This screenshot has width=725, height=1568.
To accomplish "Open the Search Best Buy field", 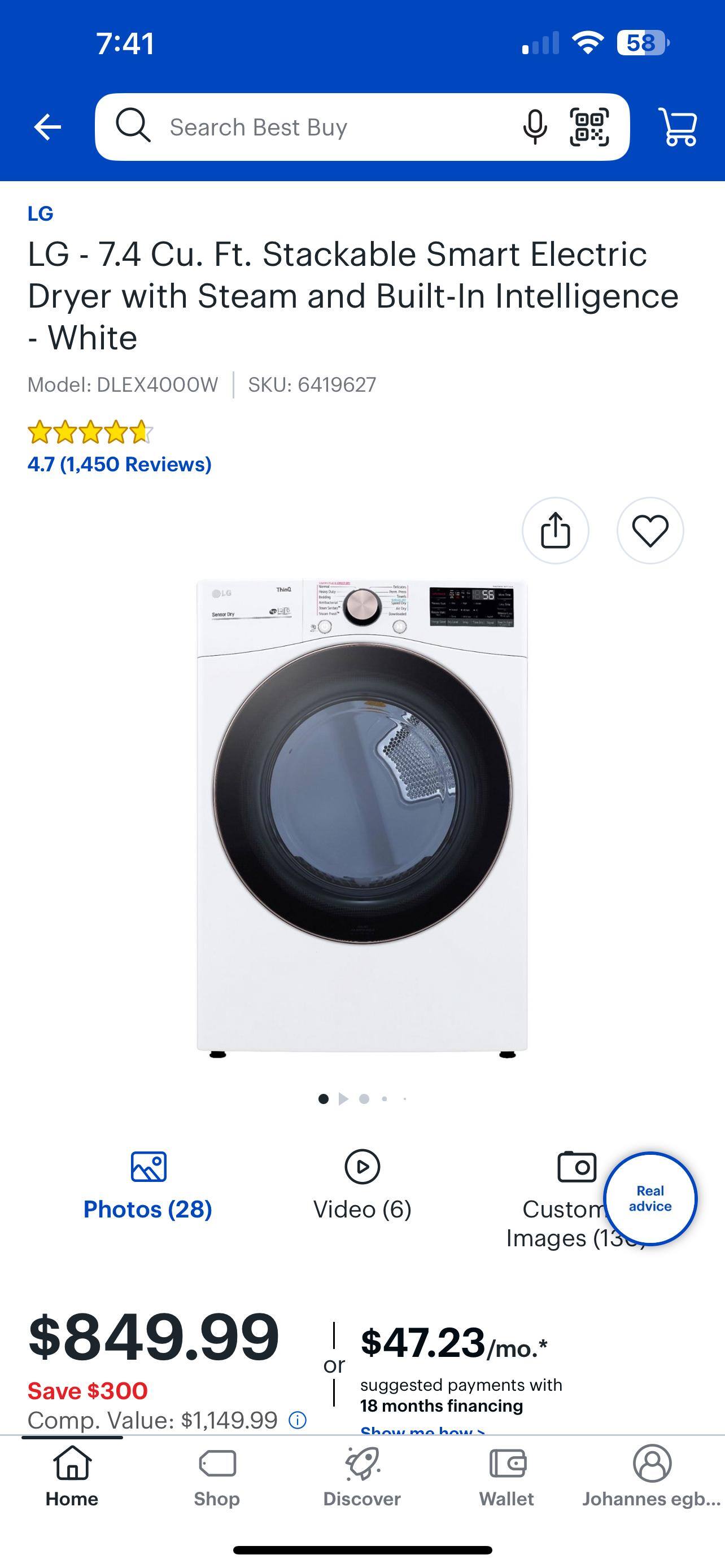I will click(317, 127).
